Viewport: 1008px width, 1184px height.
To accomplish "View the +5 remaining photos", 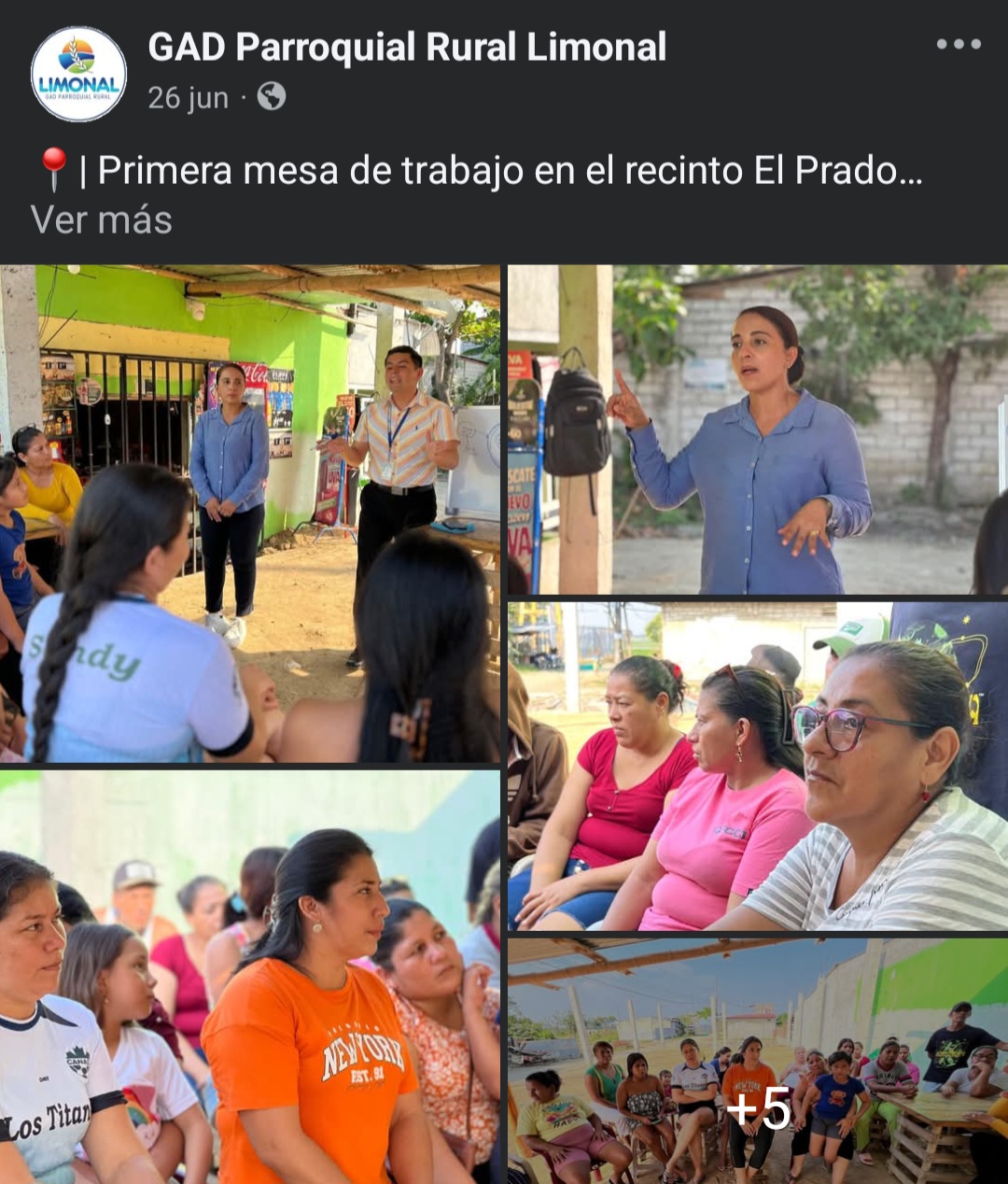I will [x=758, y=1061].
